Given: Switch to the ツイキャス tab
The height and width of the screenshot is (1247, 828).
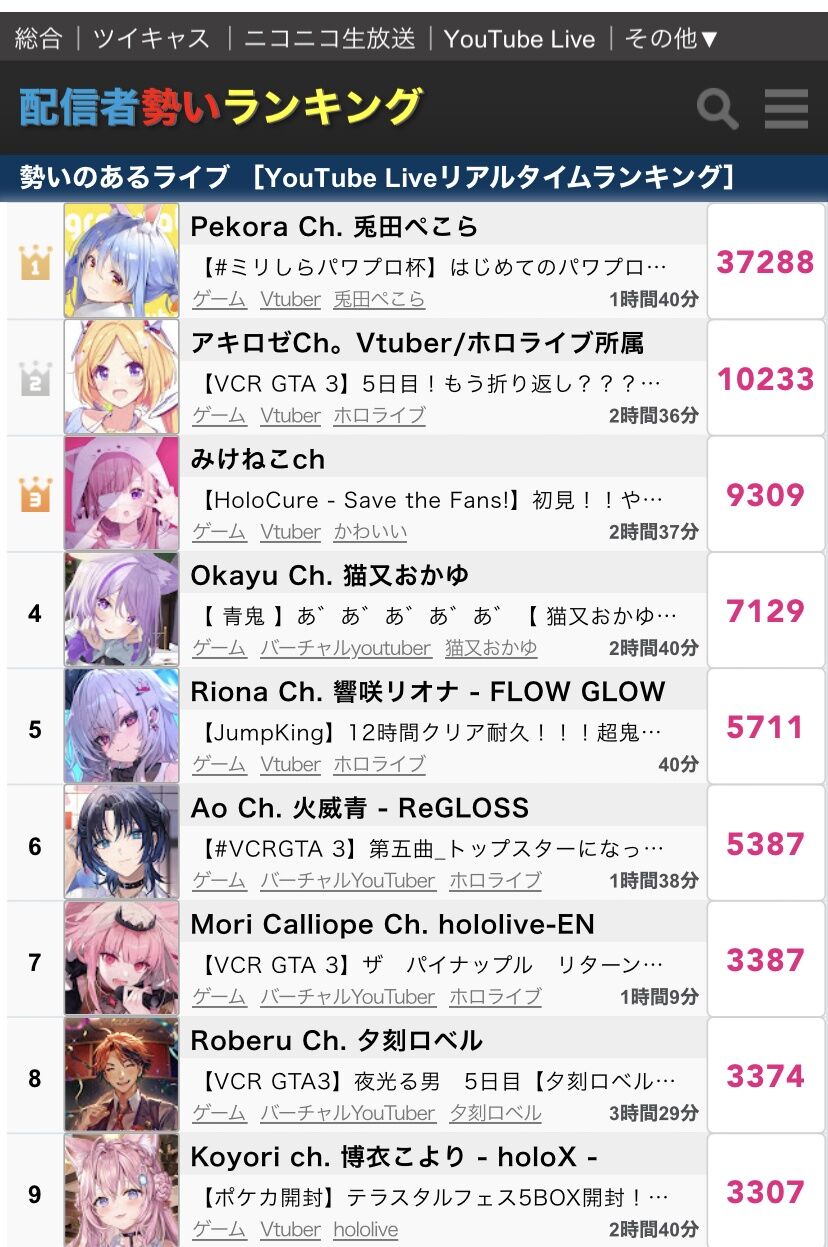Looking at the screenshot, I should (146, 38).
